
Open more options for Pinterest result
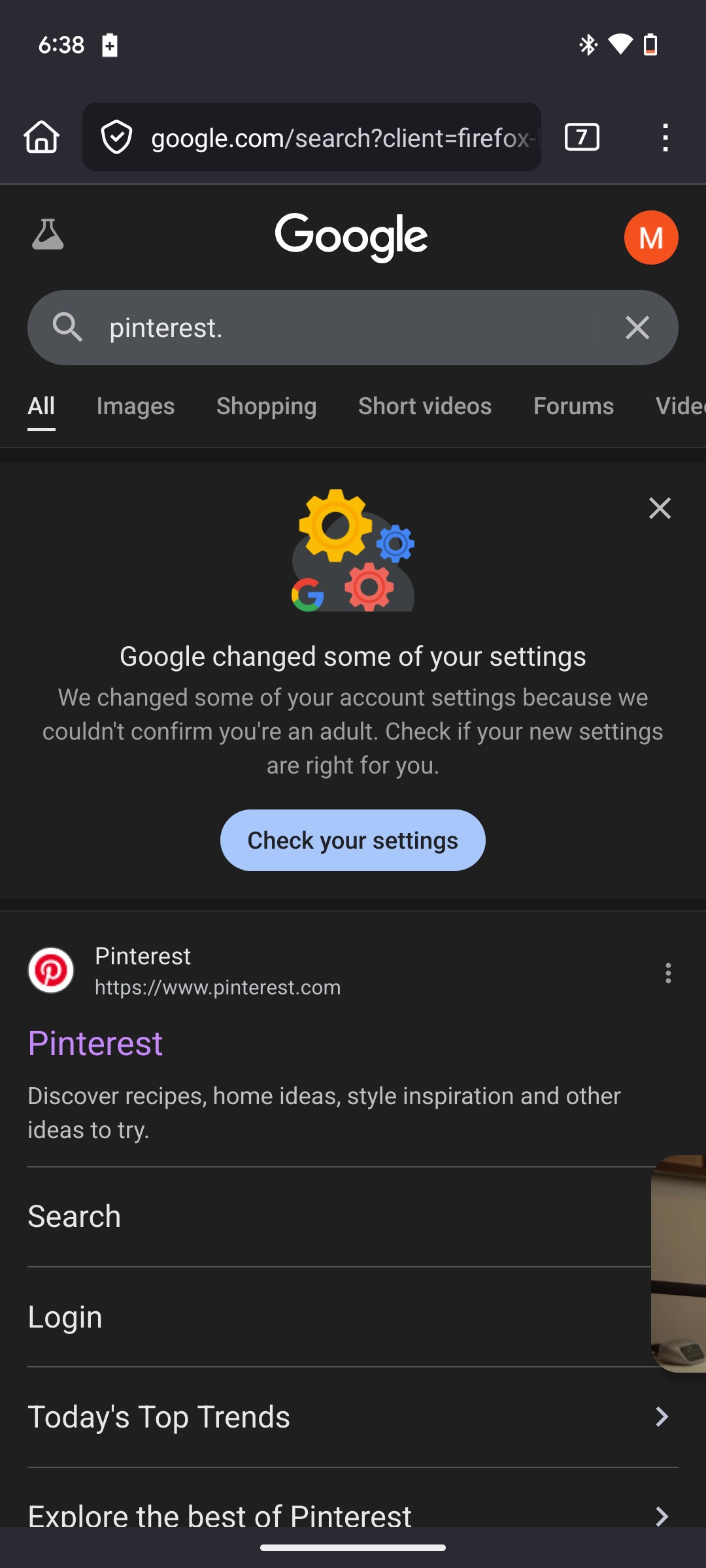667,973
